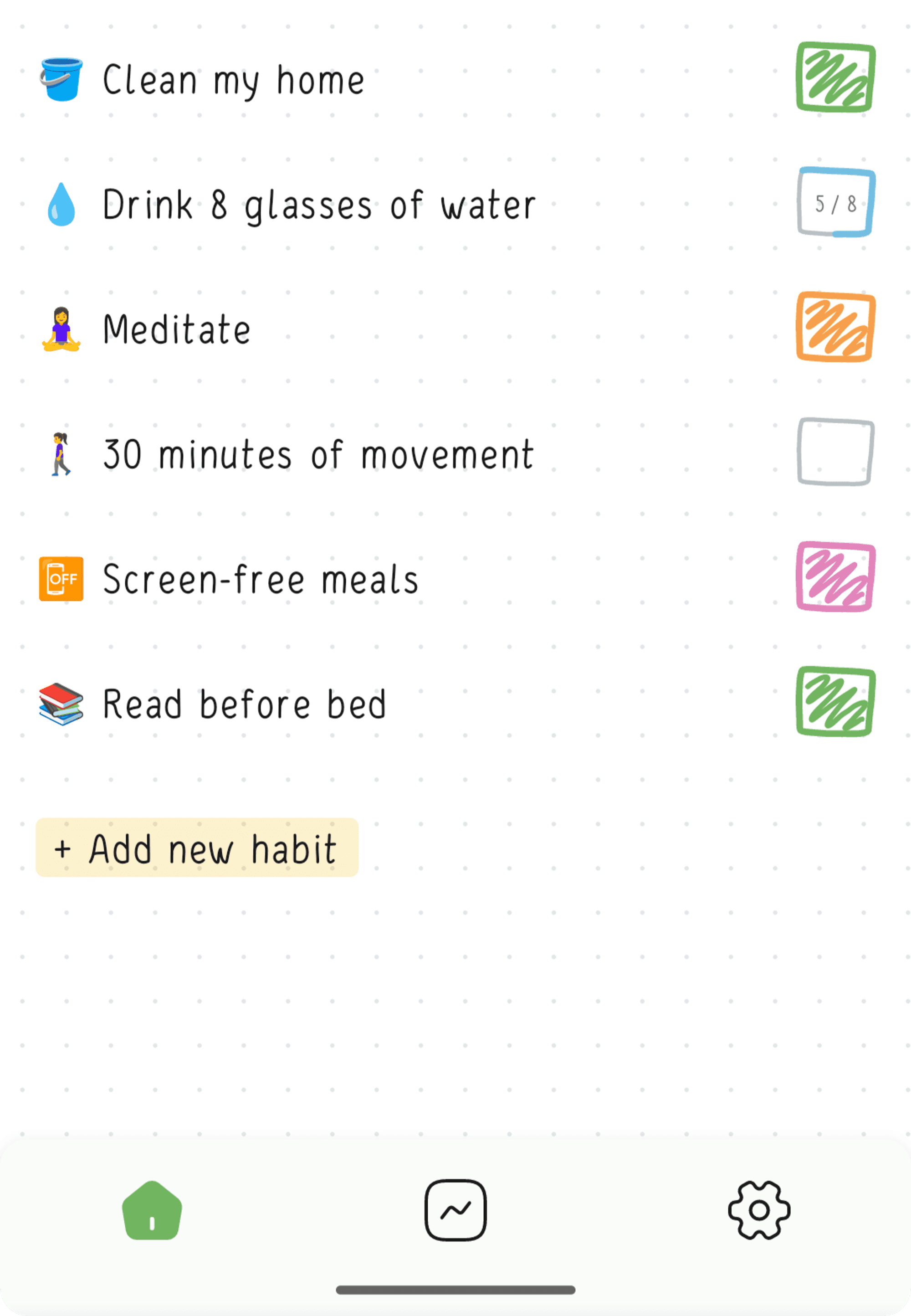The width and height of the screenshot is (911, 1316).
Task: Switch to the Home tab
Action: coord(151,1210)
